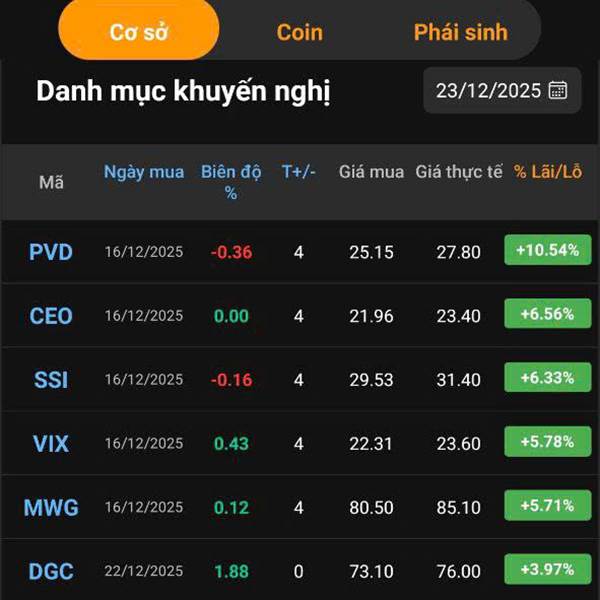The height and width of the screenshot is (600, 600).
Task: Switch to the Phái sinh tab
Action: point(460,32)
